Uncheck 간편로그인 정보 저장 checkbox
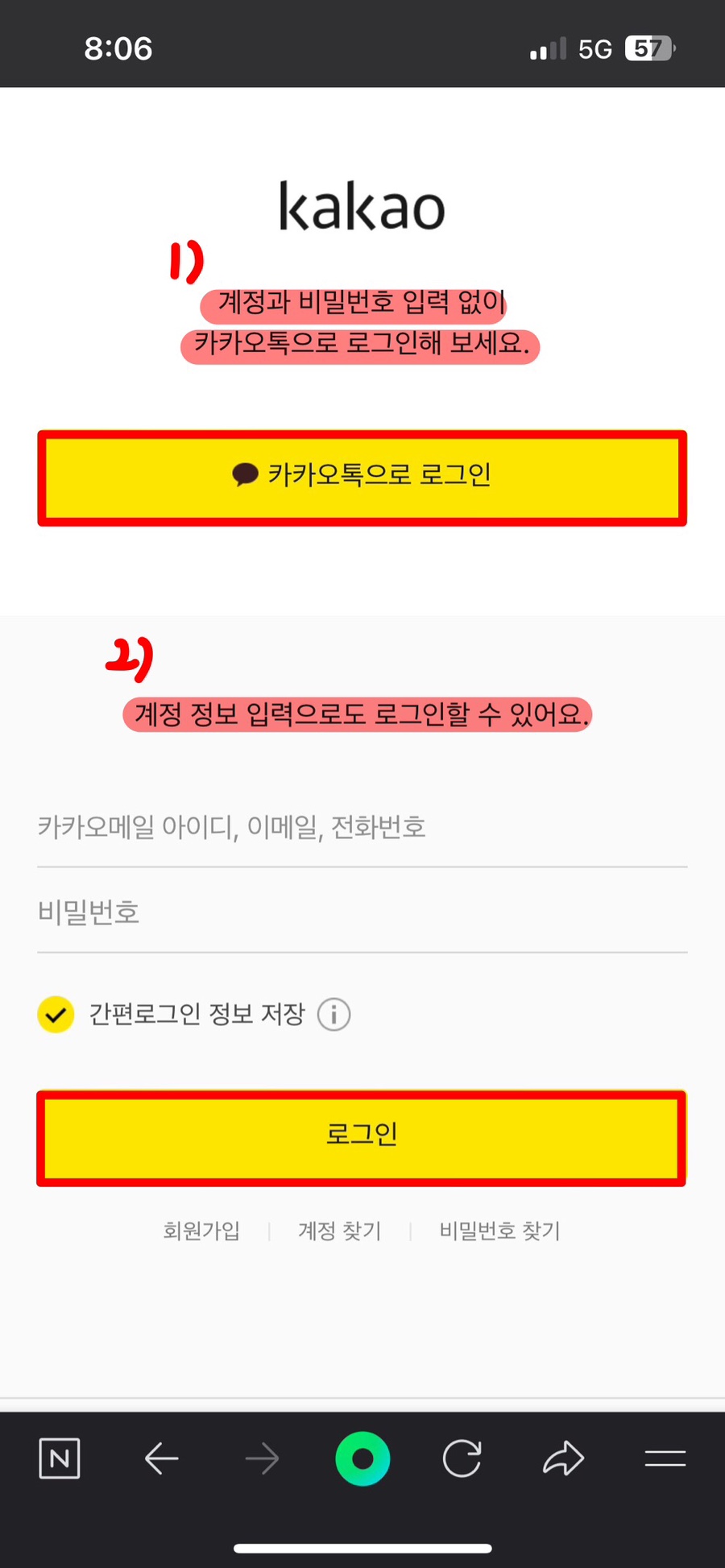Viewport: 725px width, 1568px height. click(56, 1014)
